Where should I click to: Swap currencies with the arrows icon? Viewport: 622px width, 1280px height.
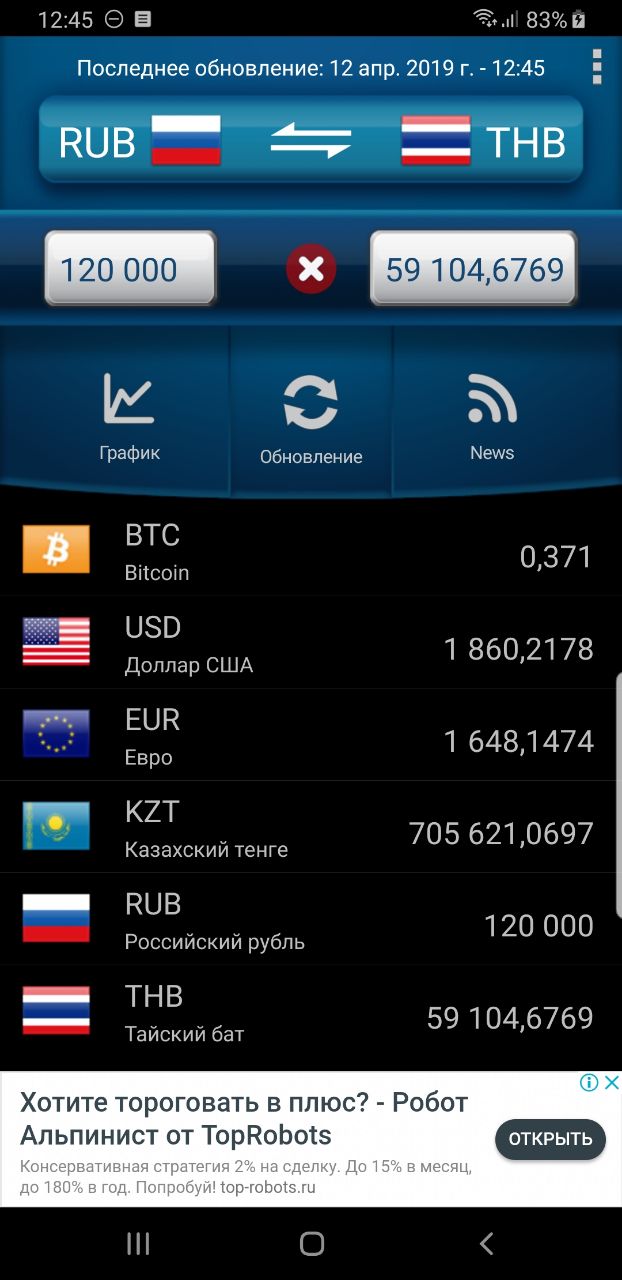pyautogui.click(x=311, y=142)
